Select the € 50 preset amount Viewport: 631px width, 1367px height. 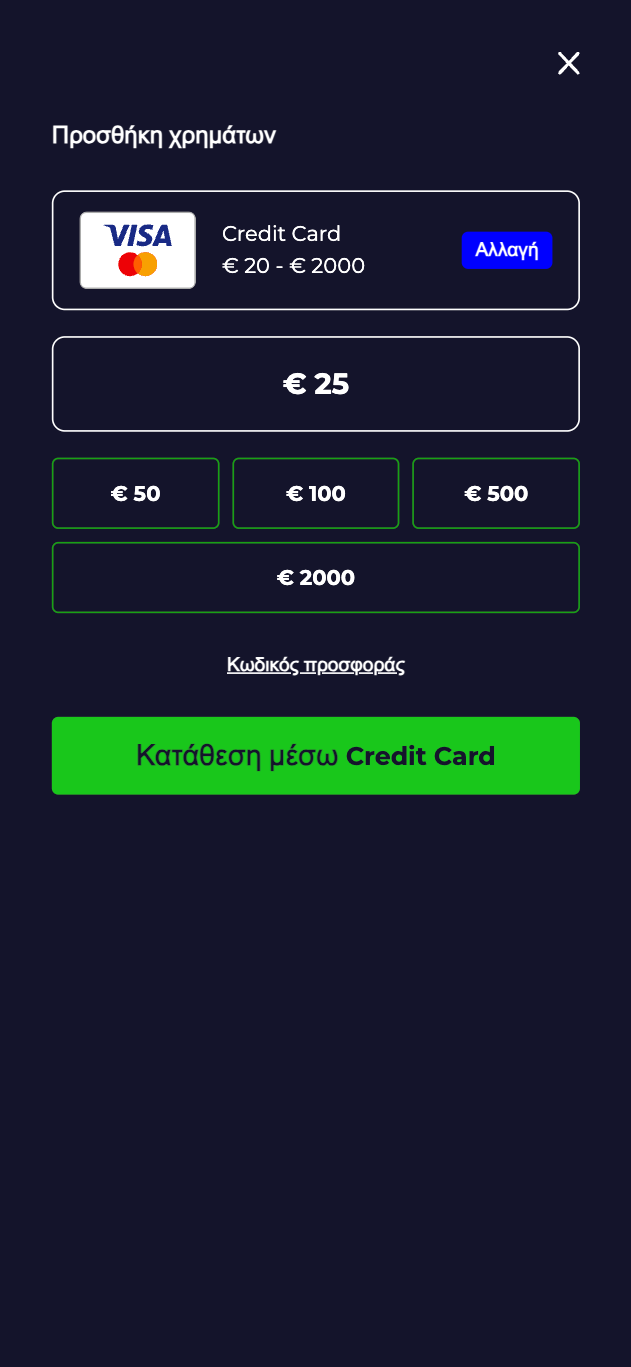(136, 493)
